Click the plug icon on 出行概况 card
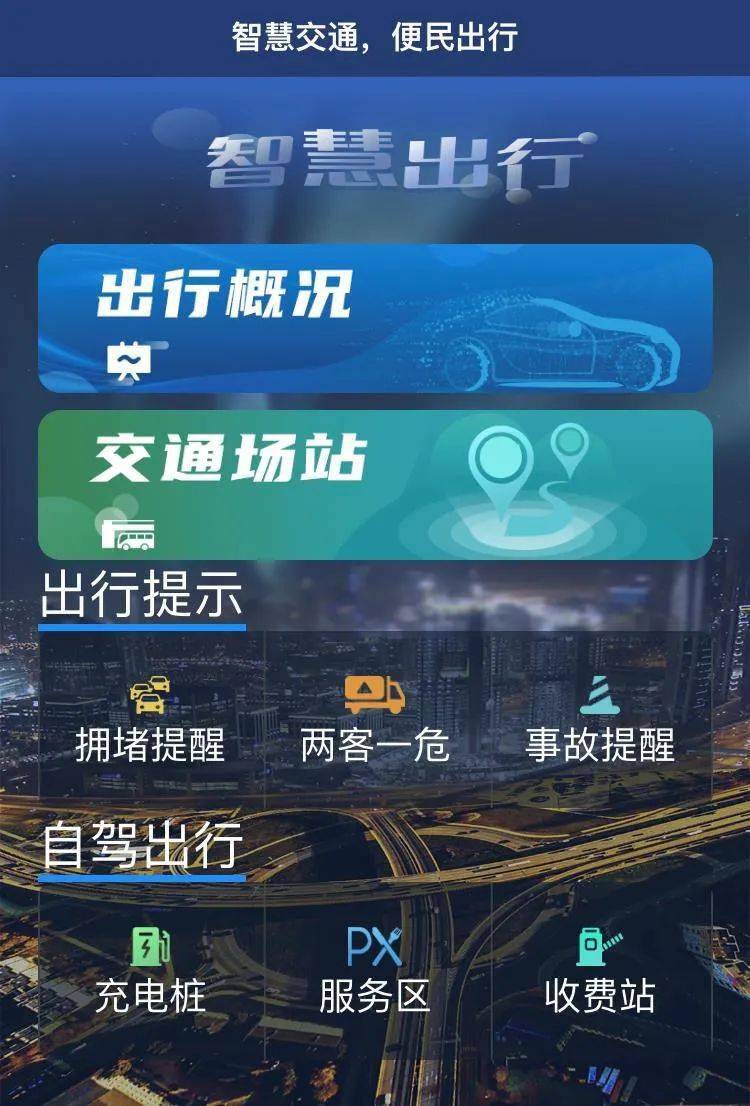The image size is (750, 1106). point(129,356)
